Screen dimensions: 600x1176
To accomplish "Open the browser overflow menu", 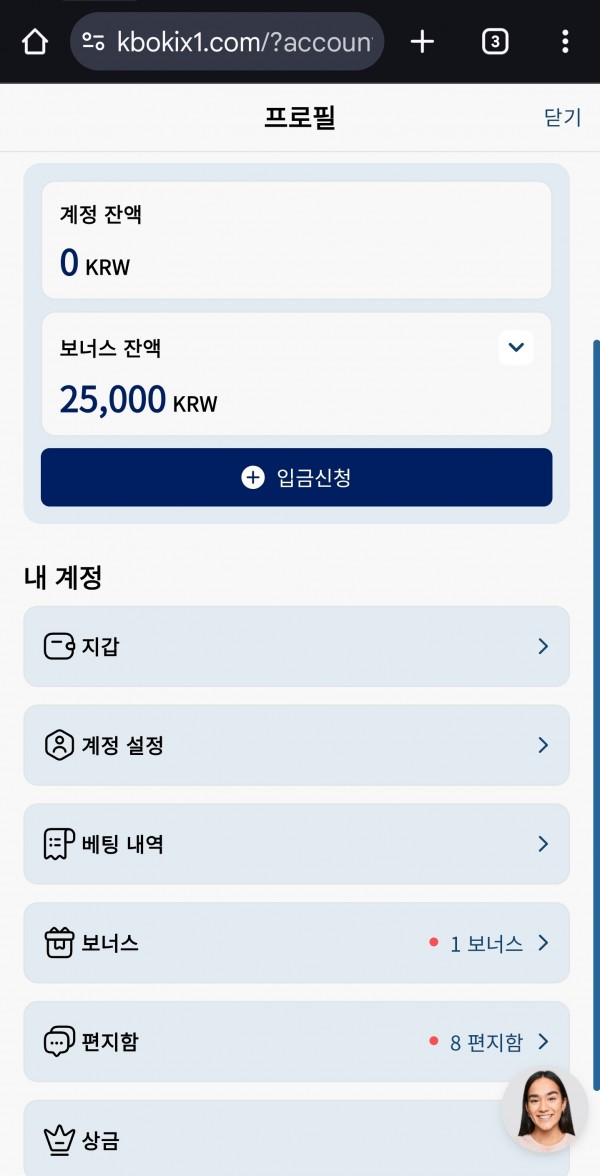I will 565,42.
